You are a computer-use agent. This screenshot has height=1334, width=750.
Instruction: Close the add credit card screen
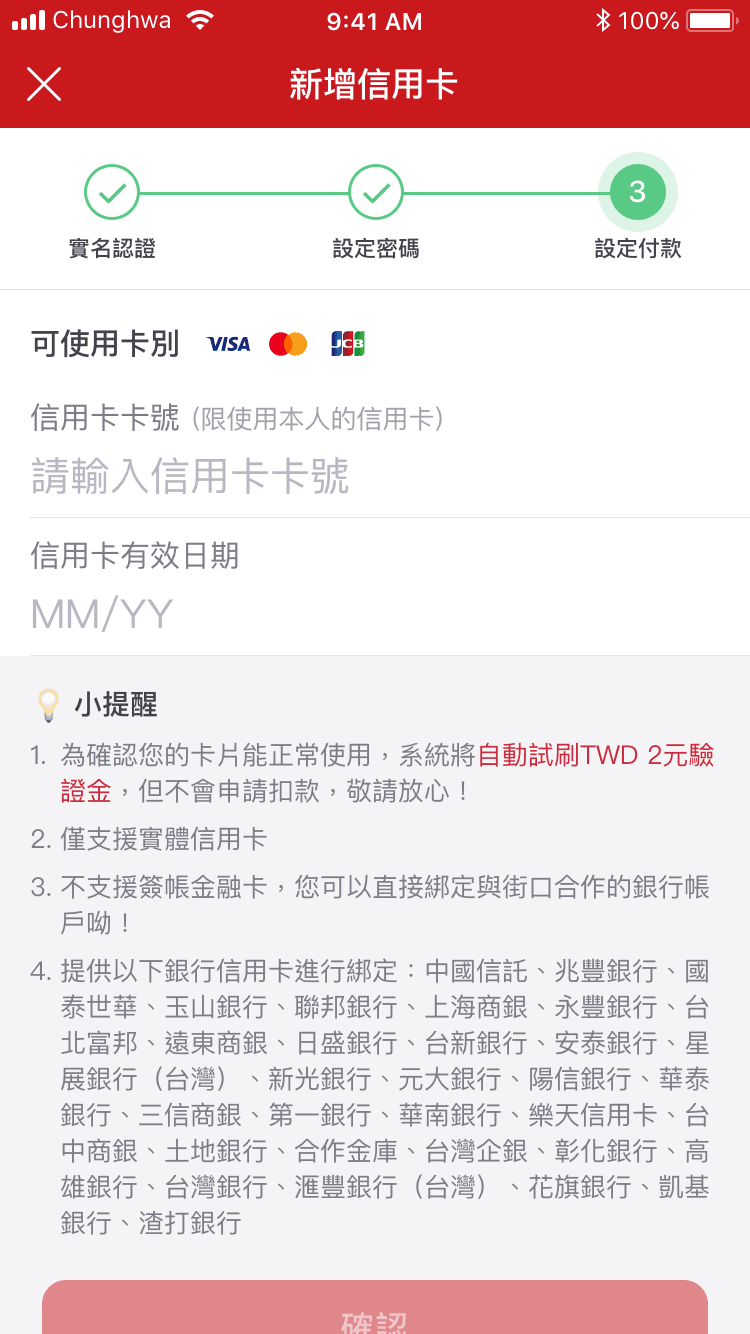click(x=44, y=84)
